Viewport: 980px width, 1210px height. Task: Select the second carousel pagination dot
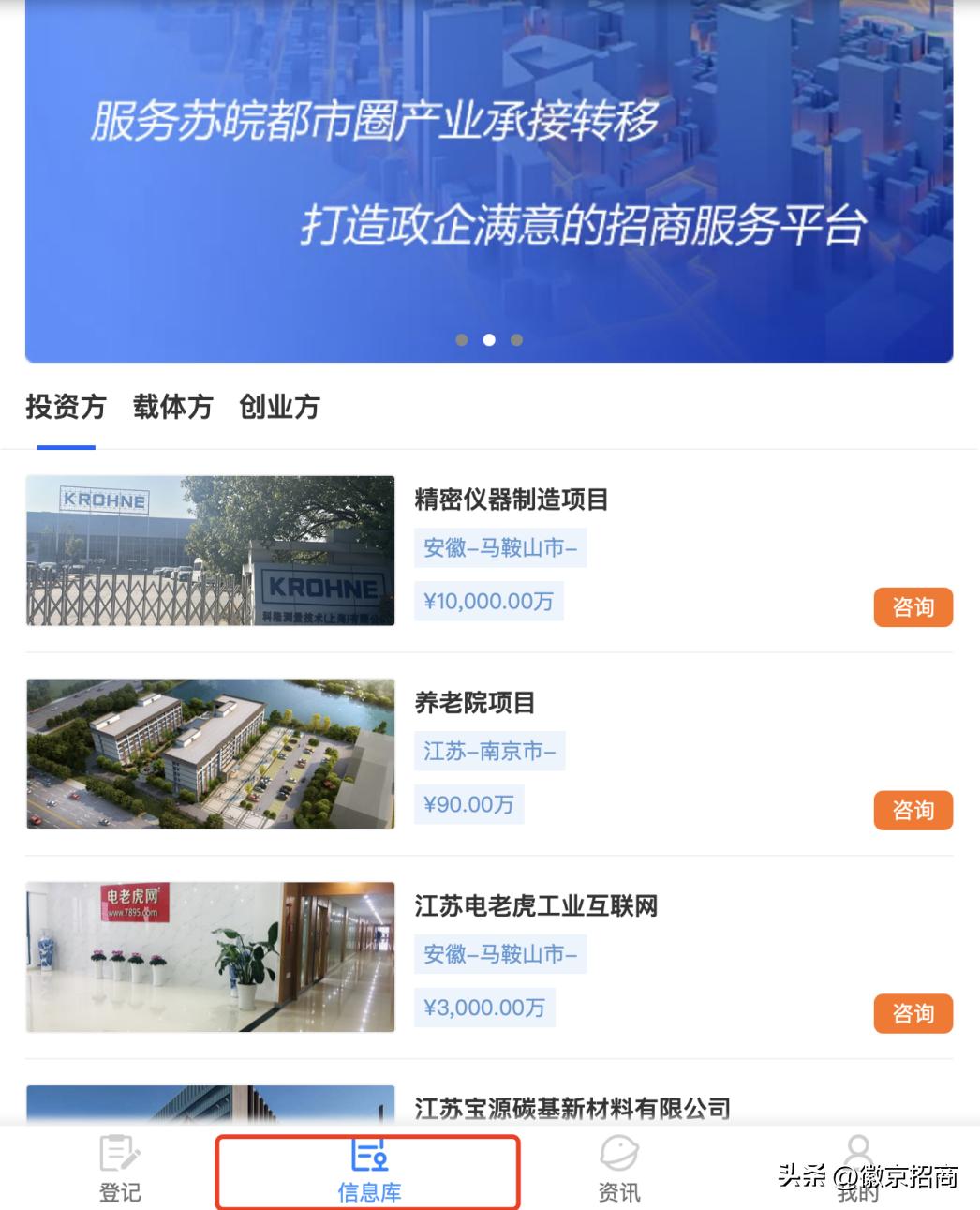[489, 339]
